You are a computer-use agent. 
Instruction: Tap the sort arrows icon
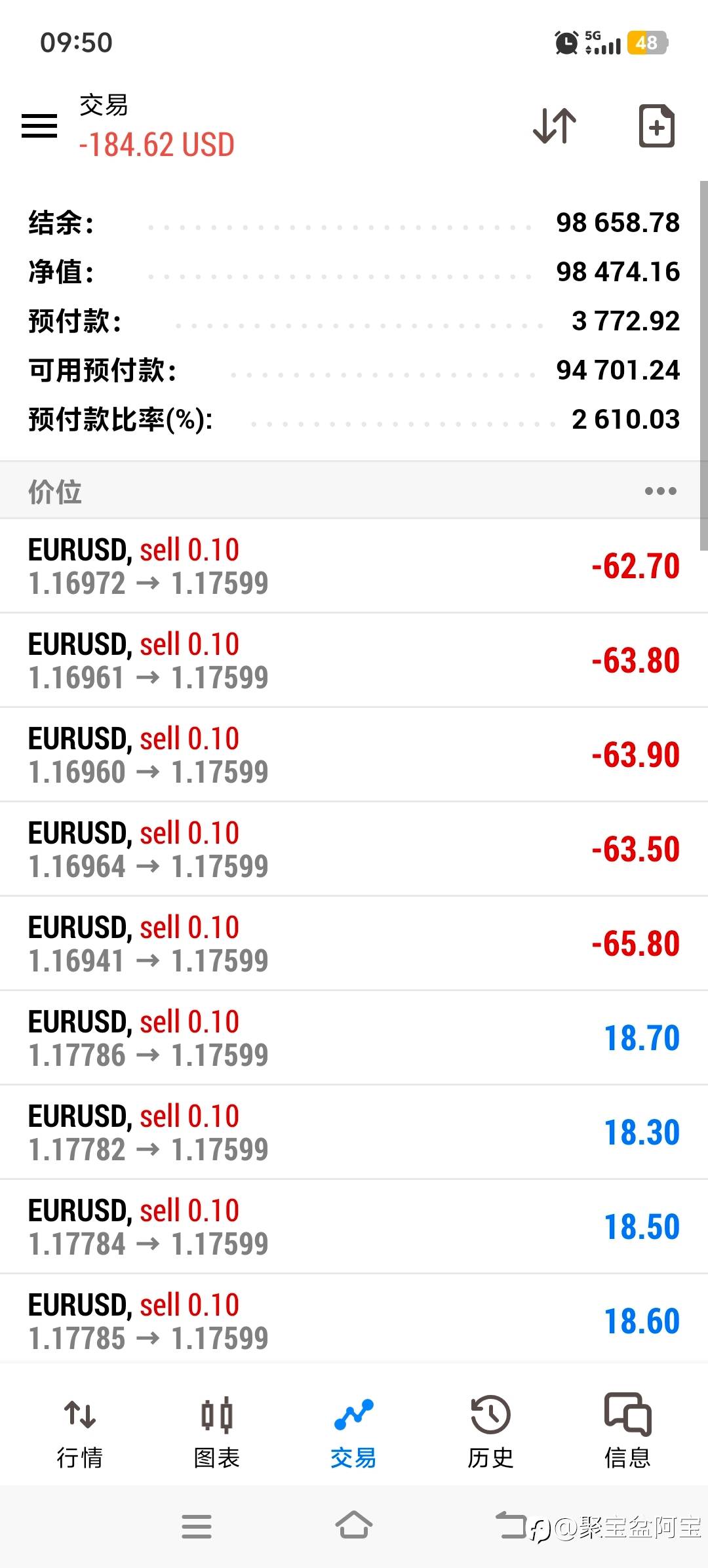555,125
